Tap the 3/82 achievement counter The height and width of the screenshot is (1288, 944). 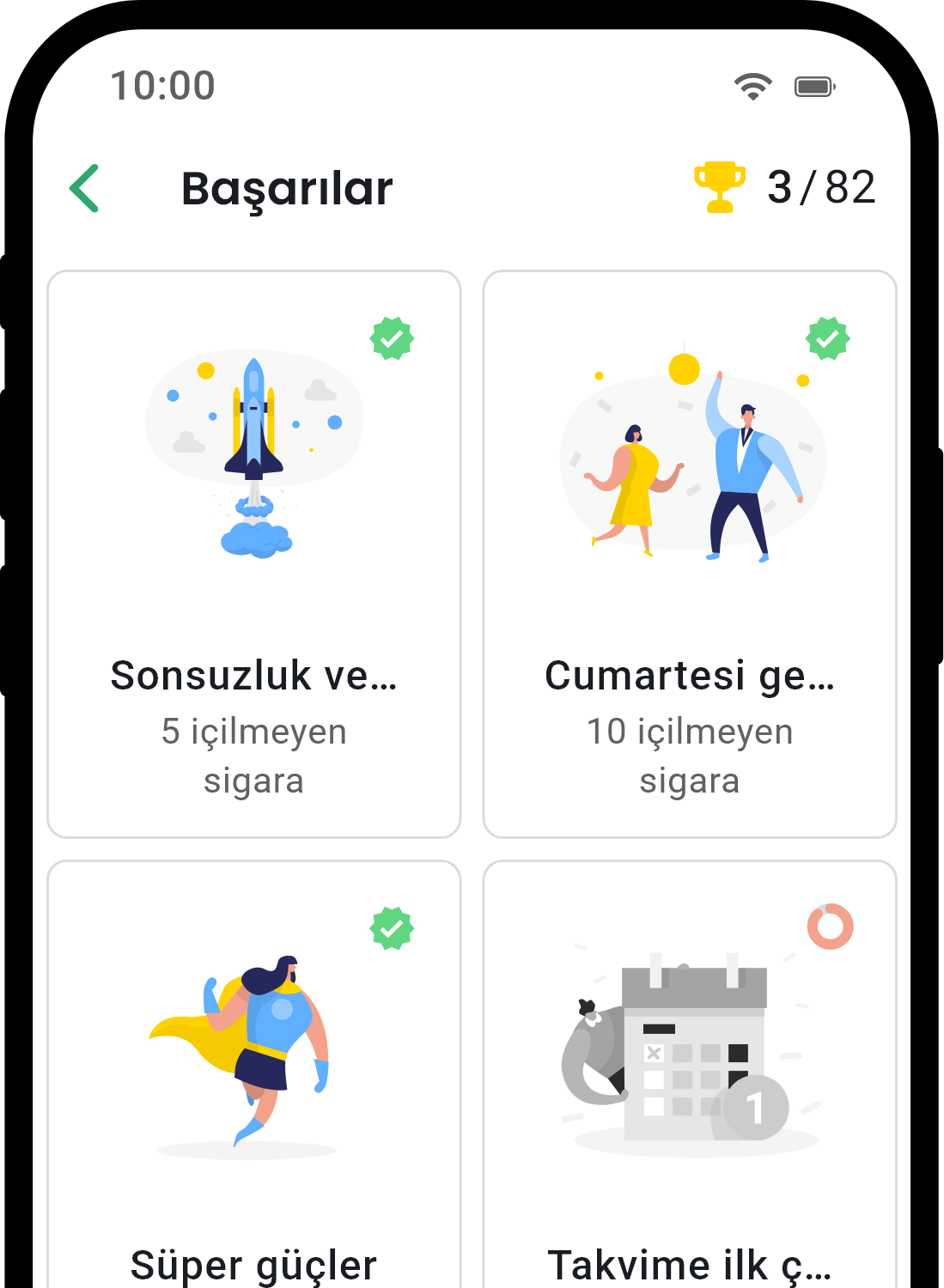click(x=820, y=186)
